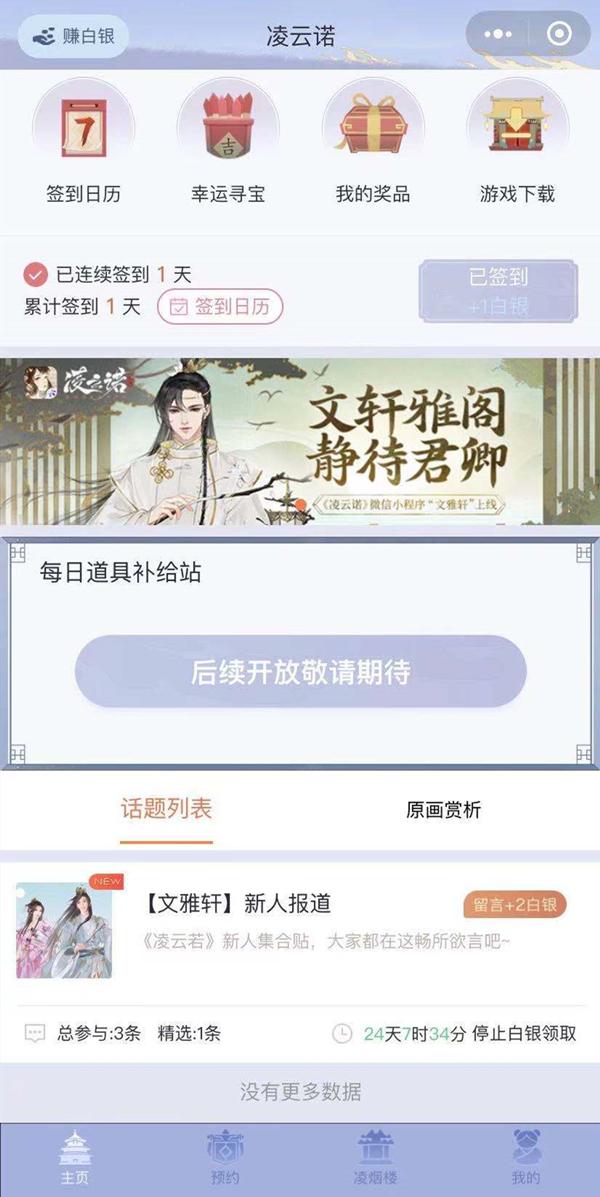This screenshot has height=1197, width=600.
Task: Open the 【文雅轩】新人报道 topic
Action: tap(238, 904)
